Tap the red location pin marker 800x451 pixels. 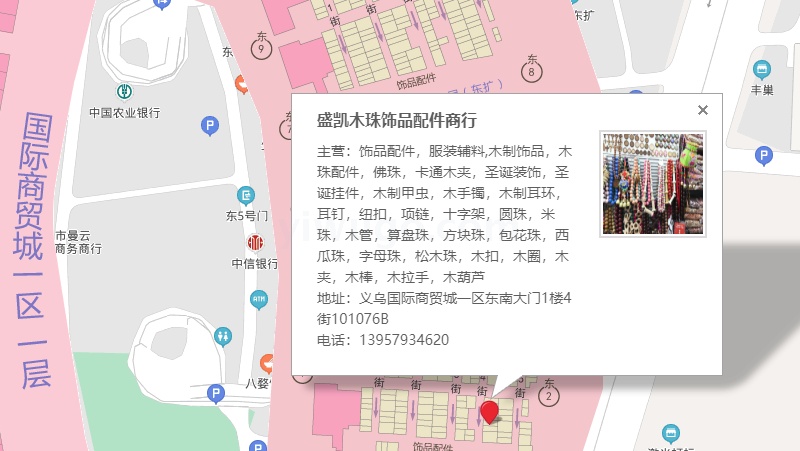pos(489,412)
